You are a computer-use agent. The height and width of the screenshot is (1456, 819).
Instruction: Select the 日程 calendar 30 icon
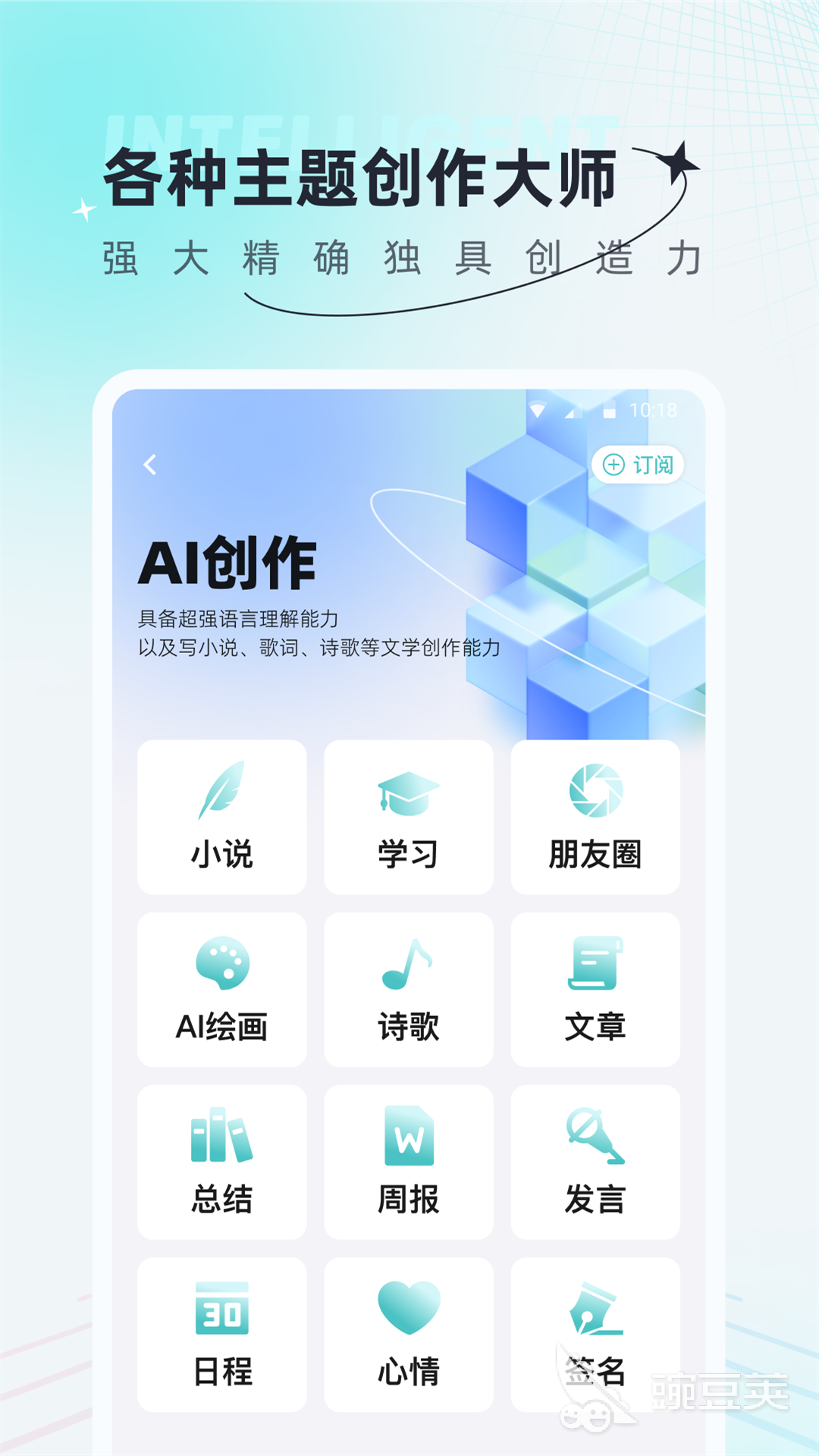[x=221, y=1309]
